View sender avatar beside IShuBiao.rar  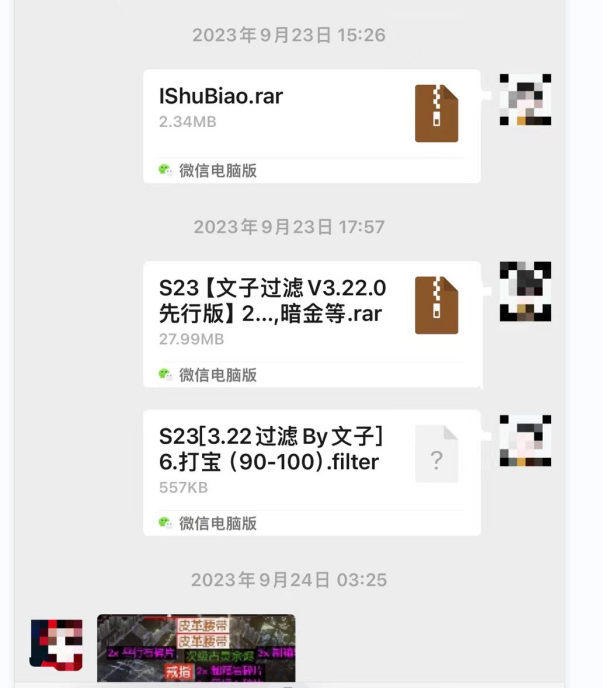(x=525, y=100)
